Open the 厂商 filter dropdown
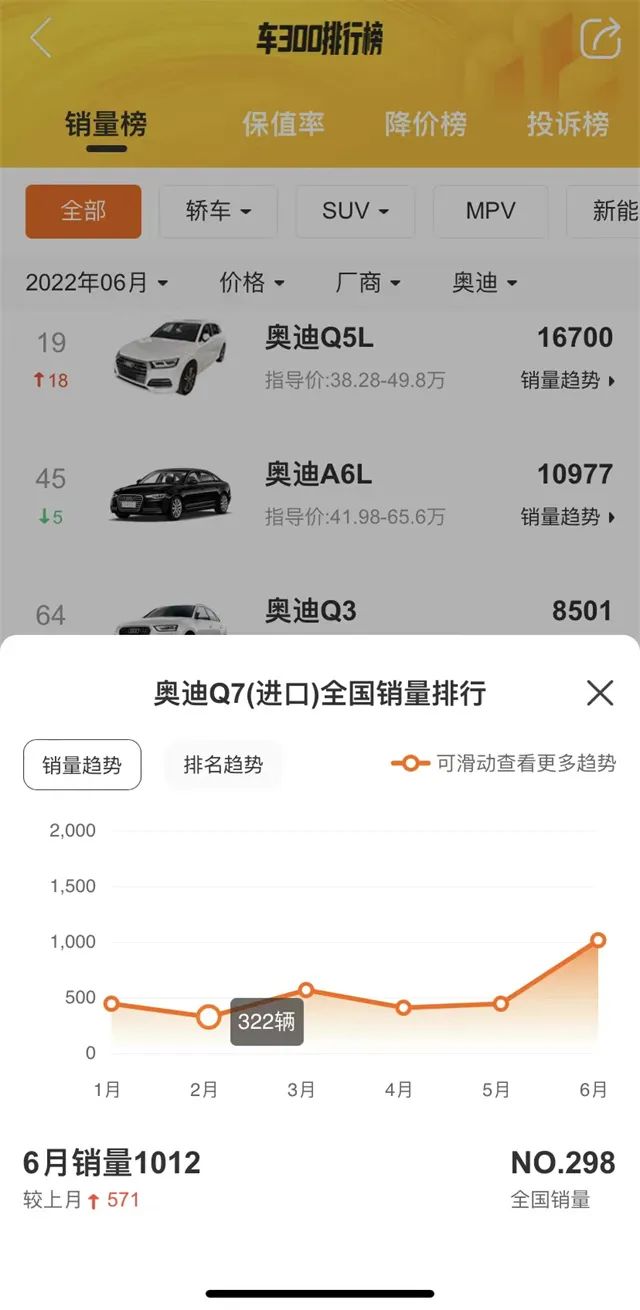This screenshot has height=1310, width=640. coord(367,283)
